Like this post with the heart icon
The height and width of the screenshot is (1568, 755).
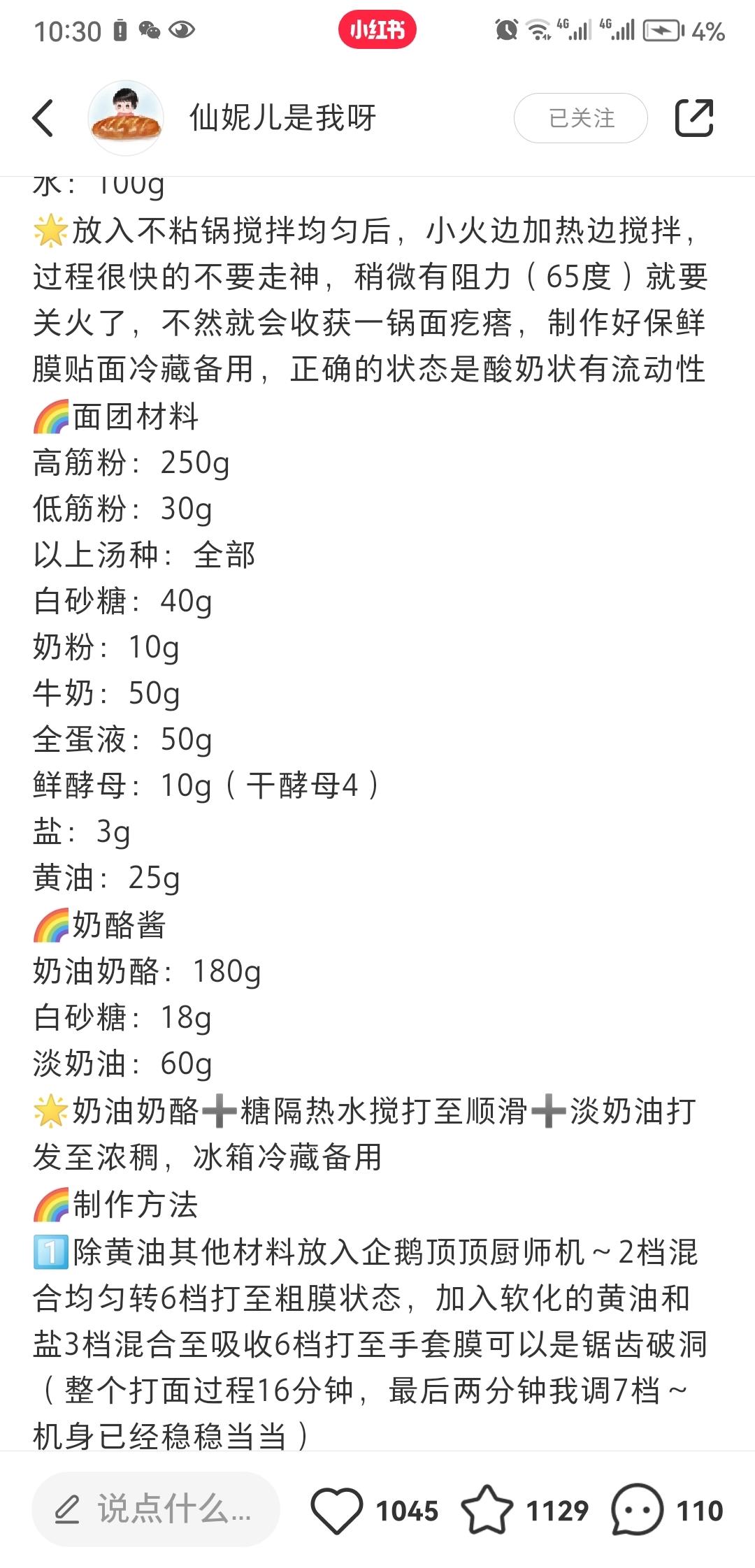[x=336, y=1510]
